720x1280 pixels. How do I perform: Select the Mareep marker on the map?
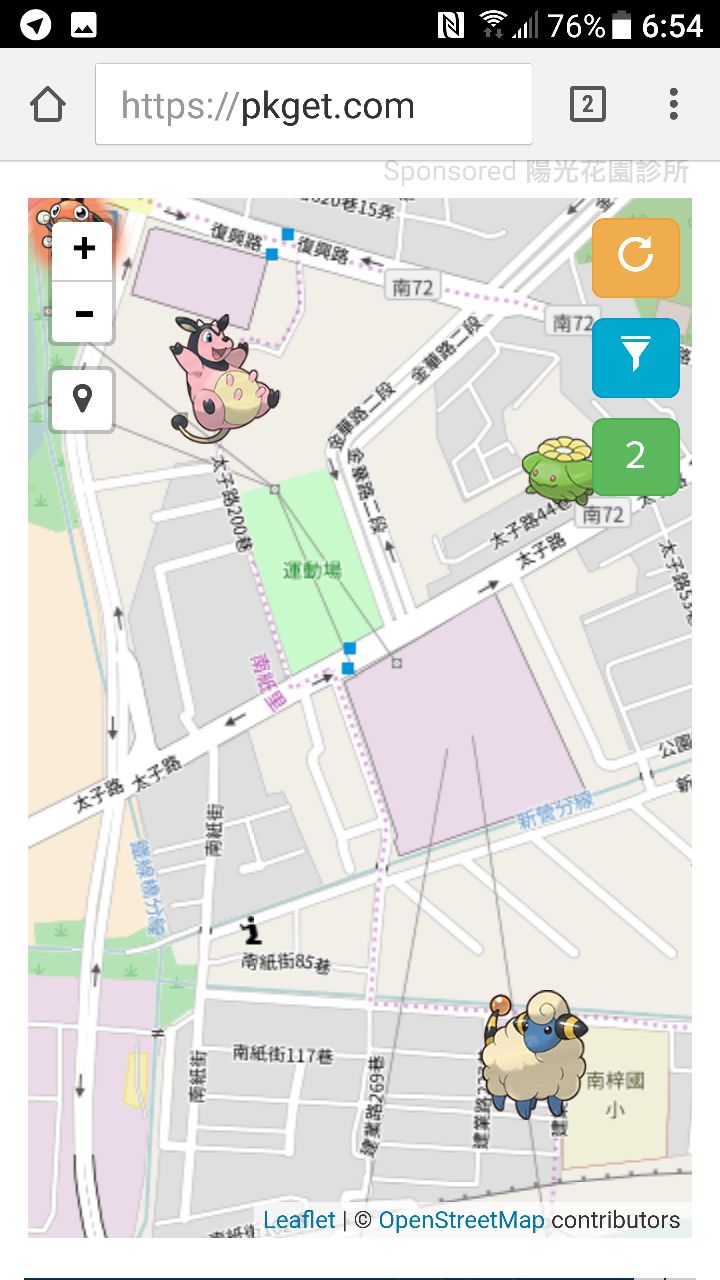(x=532, y=1052)
